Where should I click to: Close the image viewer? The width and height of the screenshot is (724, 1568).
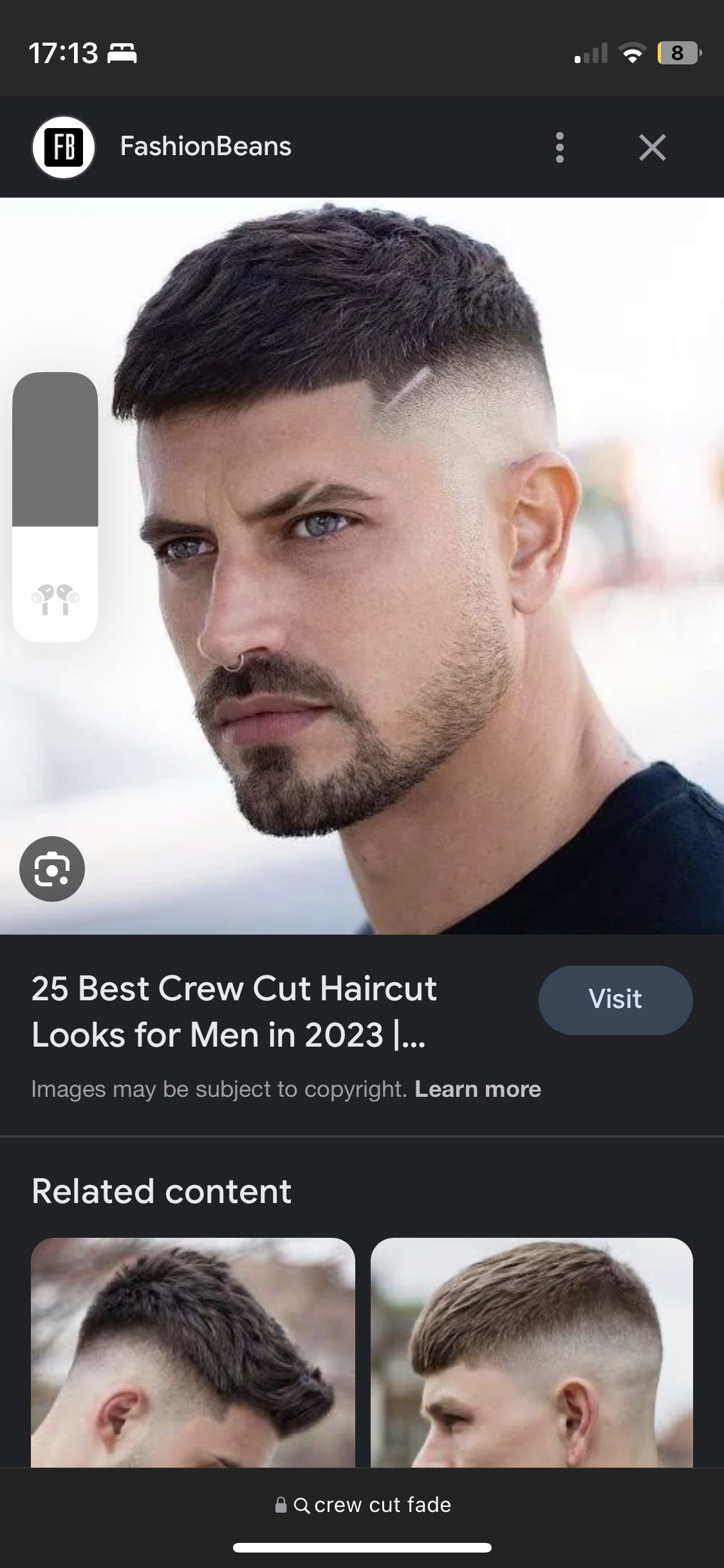[x=652, y=147]
